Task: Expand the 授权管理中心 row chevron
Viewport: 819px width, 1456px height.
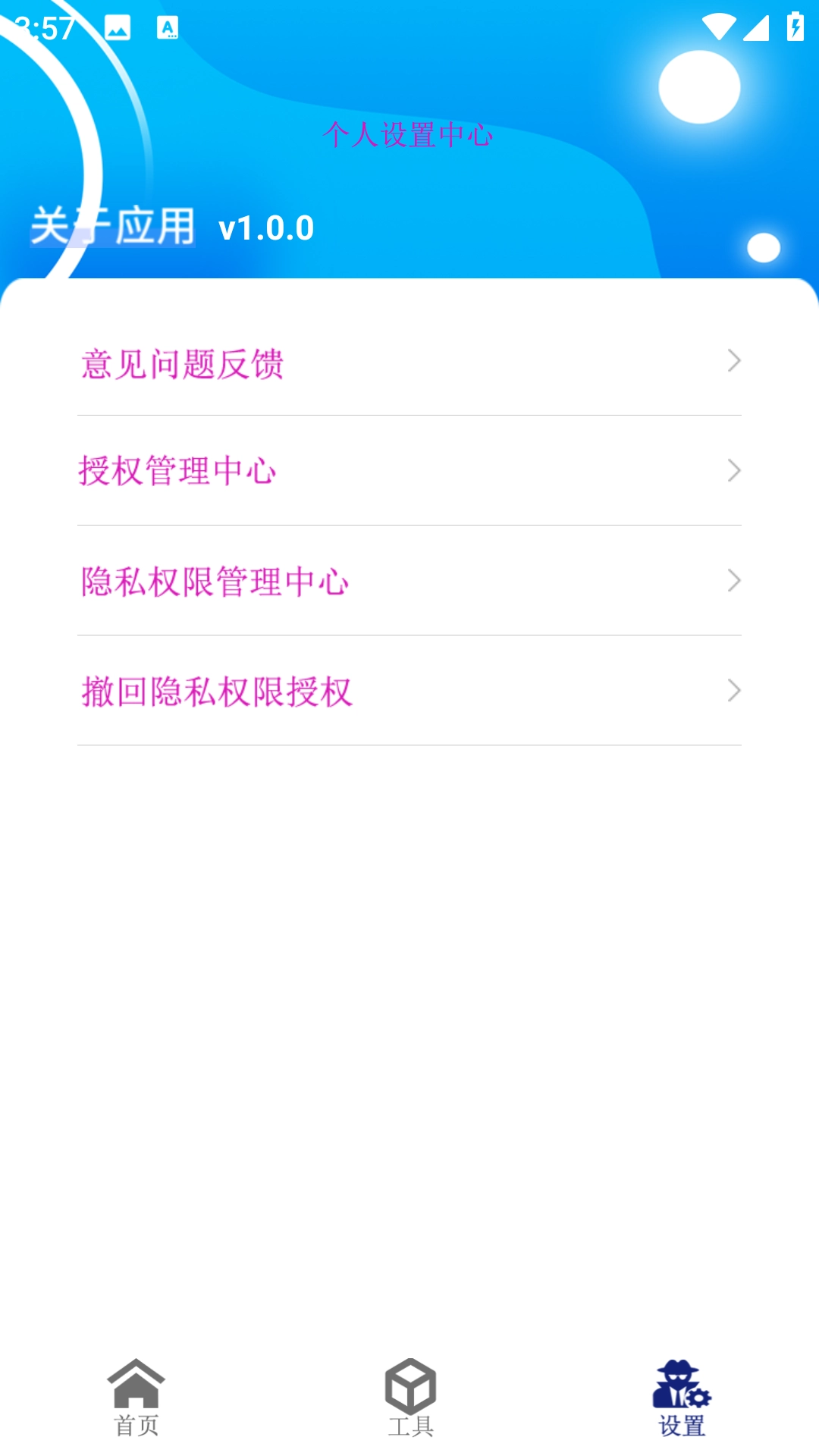Action: [733, 472]
